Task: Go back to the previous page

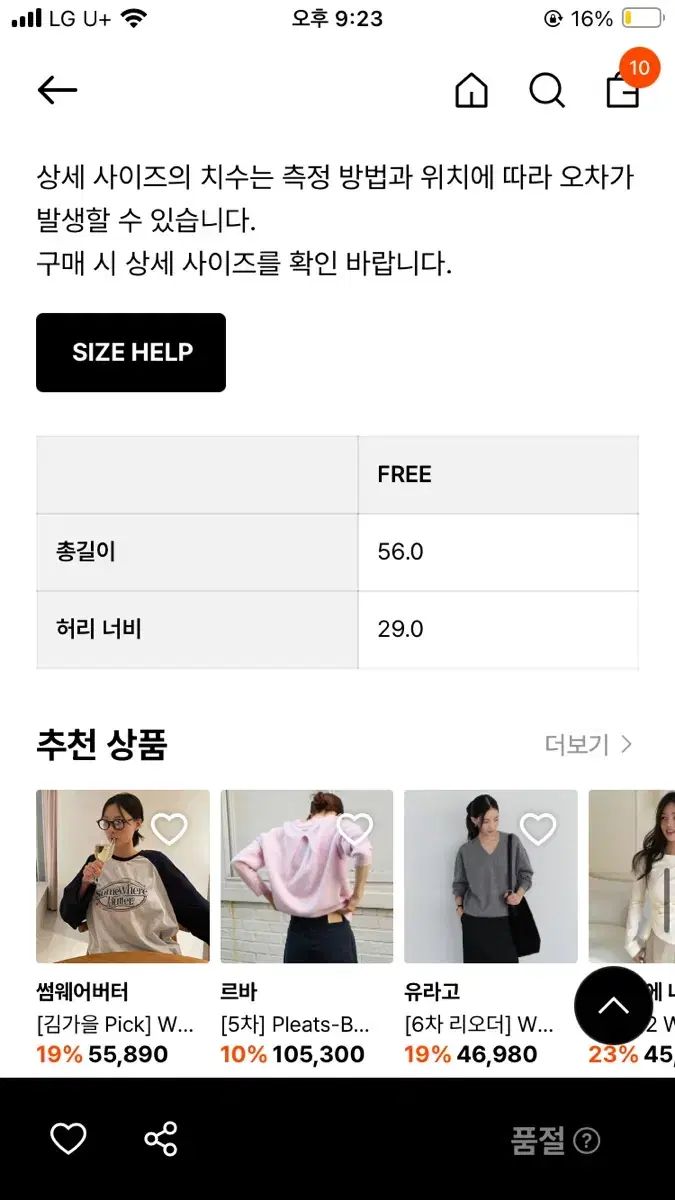Action: (x=57, y=90)
